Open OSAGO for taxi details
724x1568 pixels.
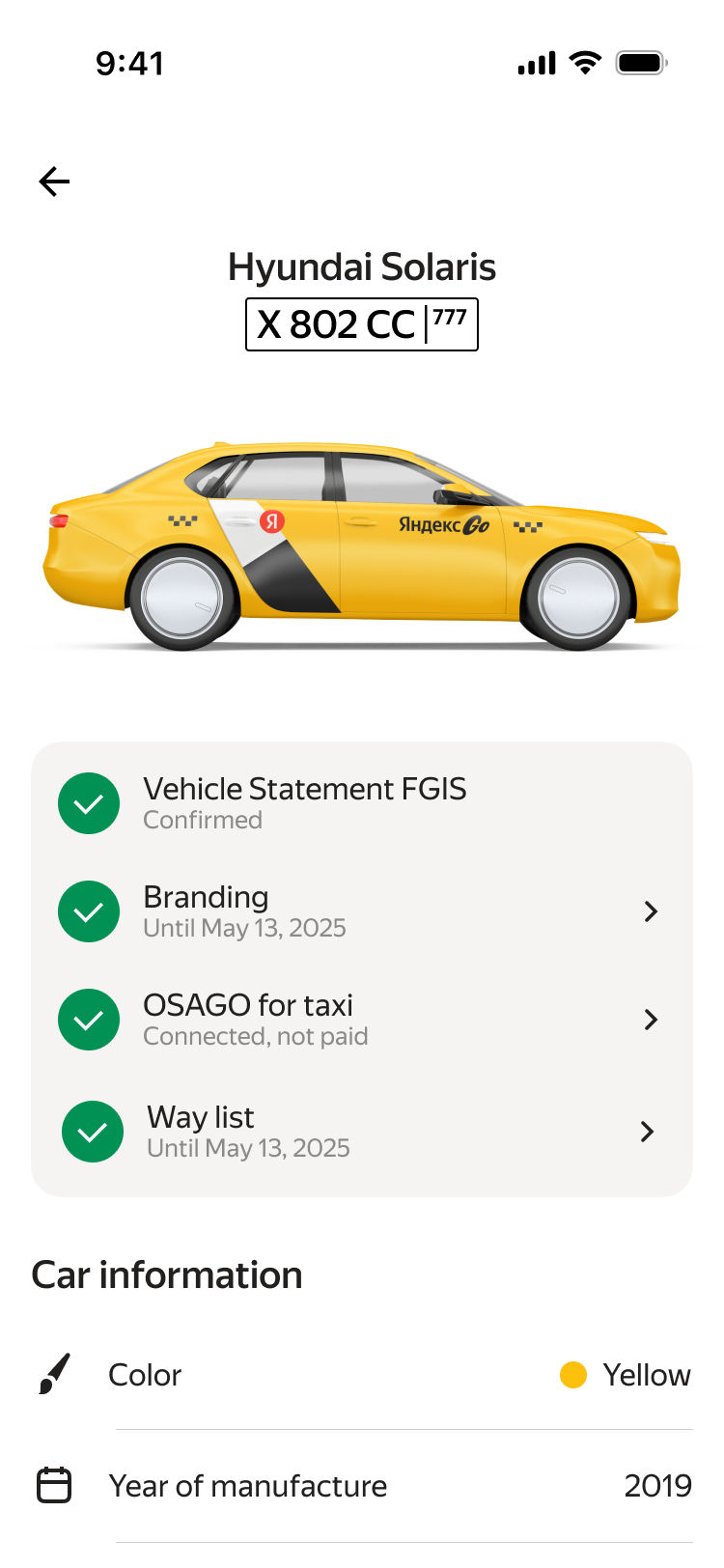click(x=361, y=1020)
